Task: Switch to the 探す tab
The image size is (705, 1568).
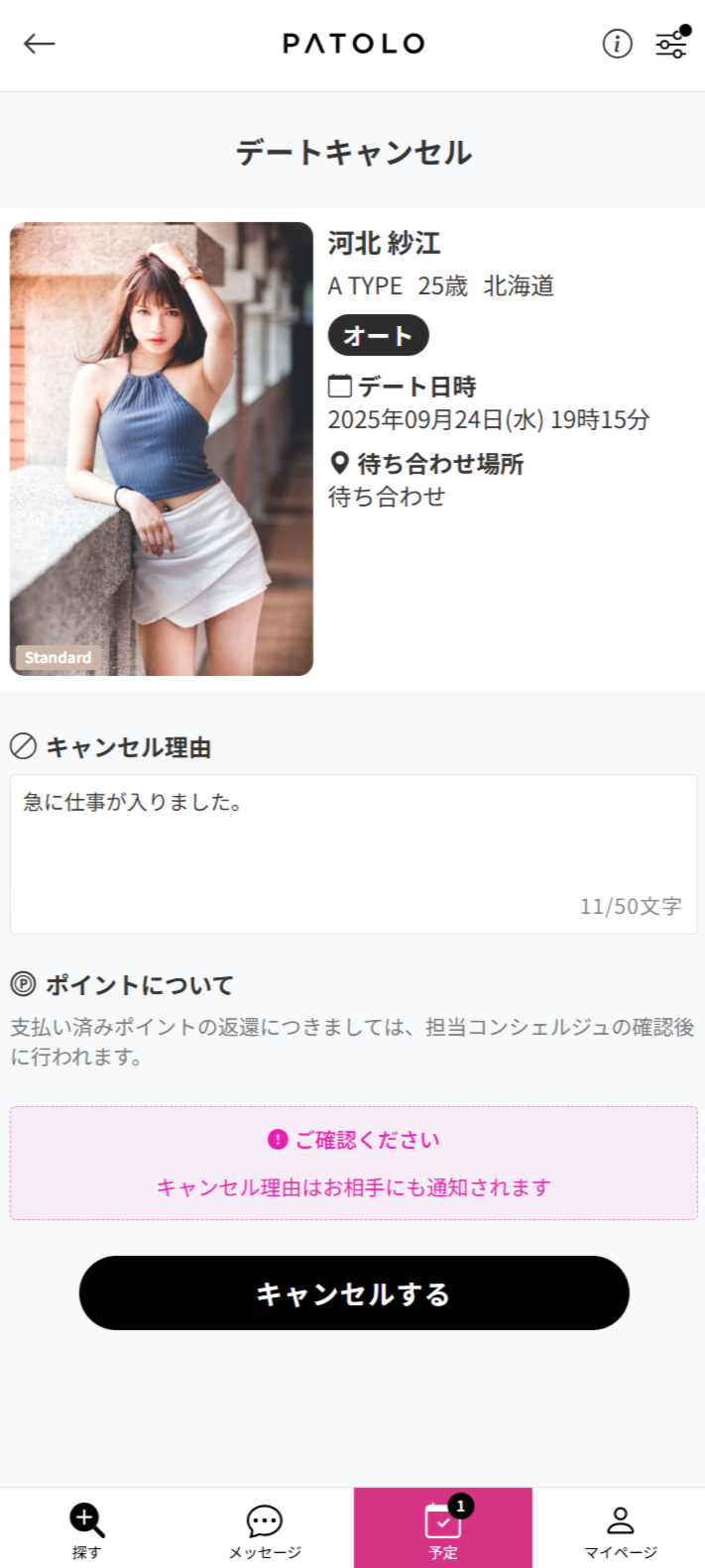Action: 87,1528
